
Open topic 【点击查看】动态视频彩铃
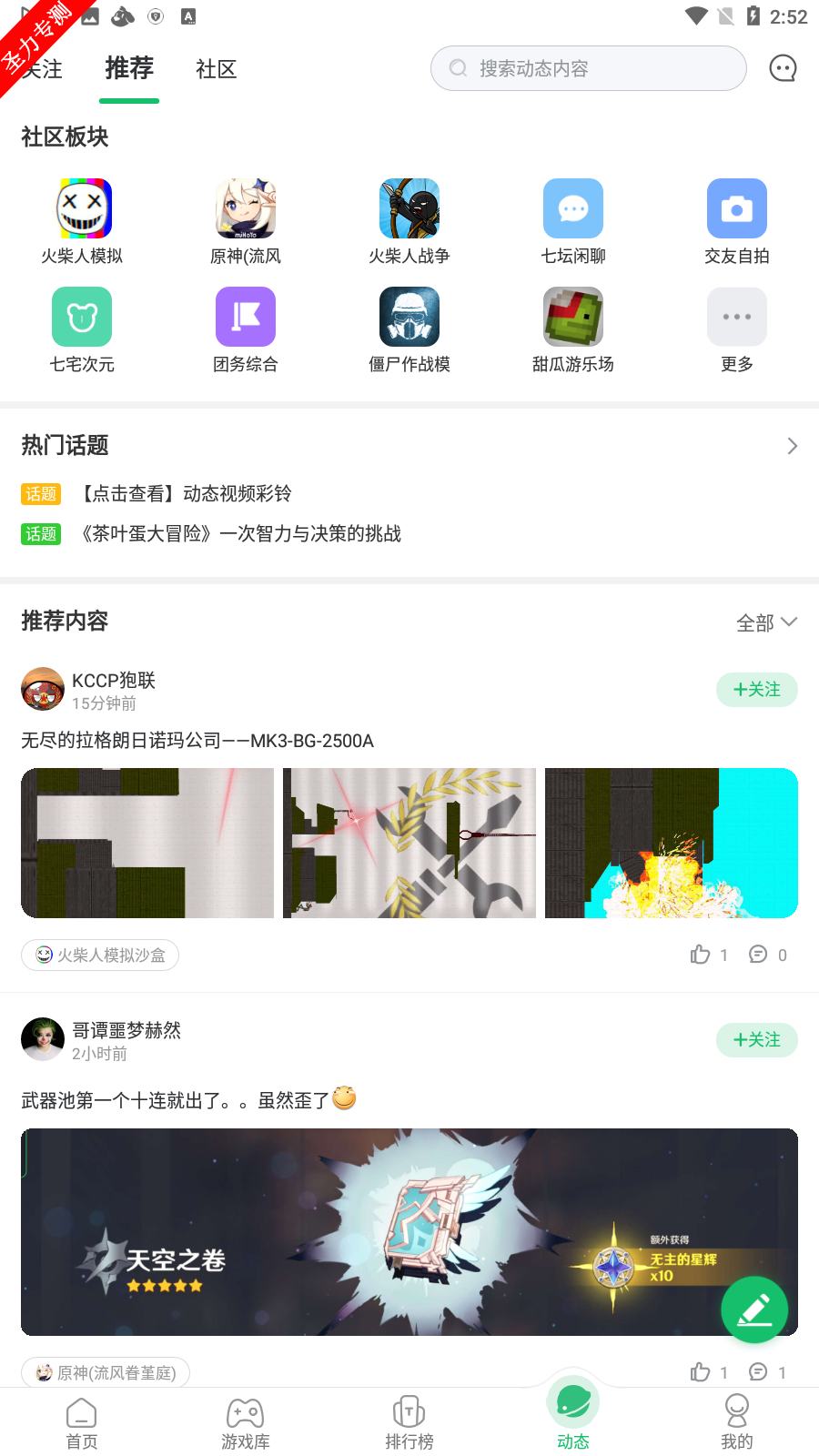(187, 493)
